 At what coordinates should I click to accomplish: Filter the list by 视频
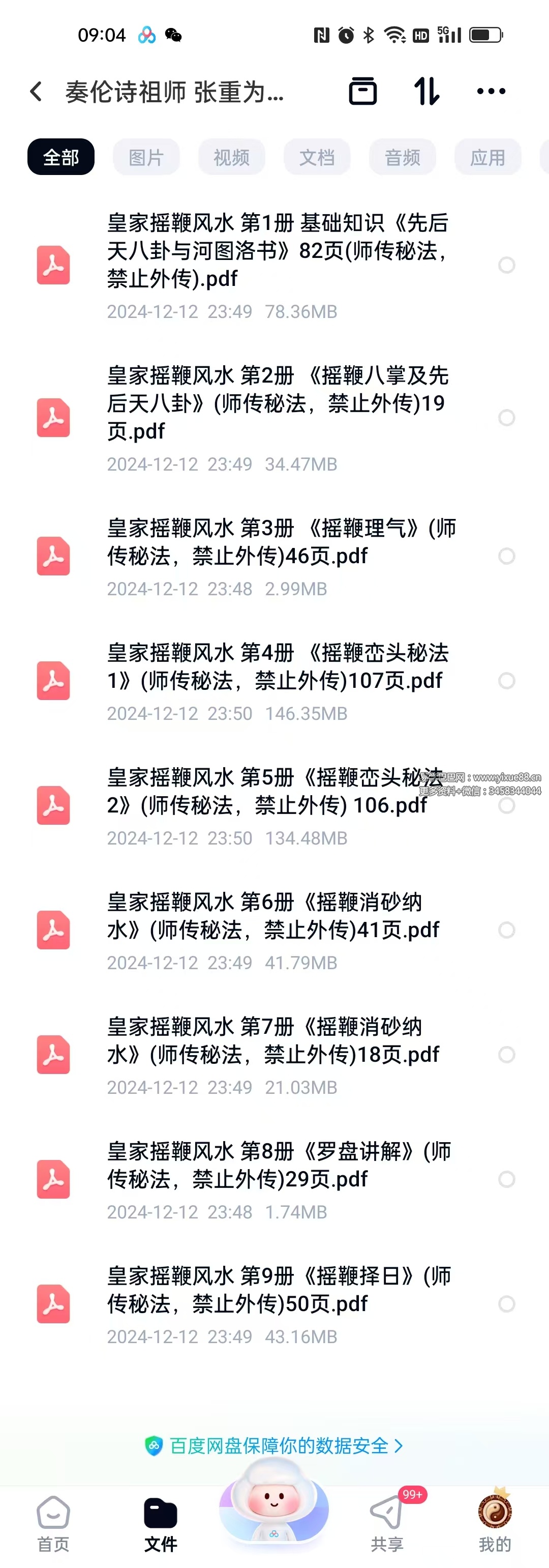[x=231, y=157]
